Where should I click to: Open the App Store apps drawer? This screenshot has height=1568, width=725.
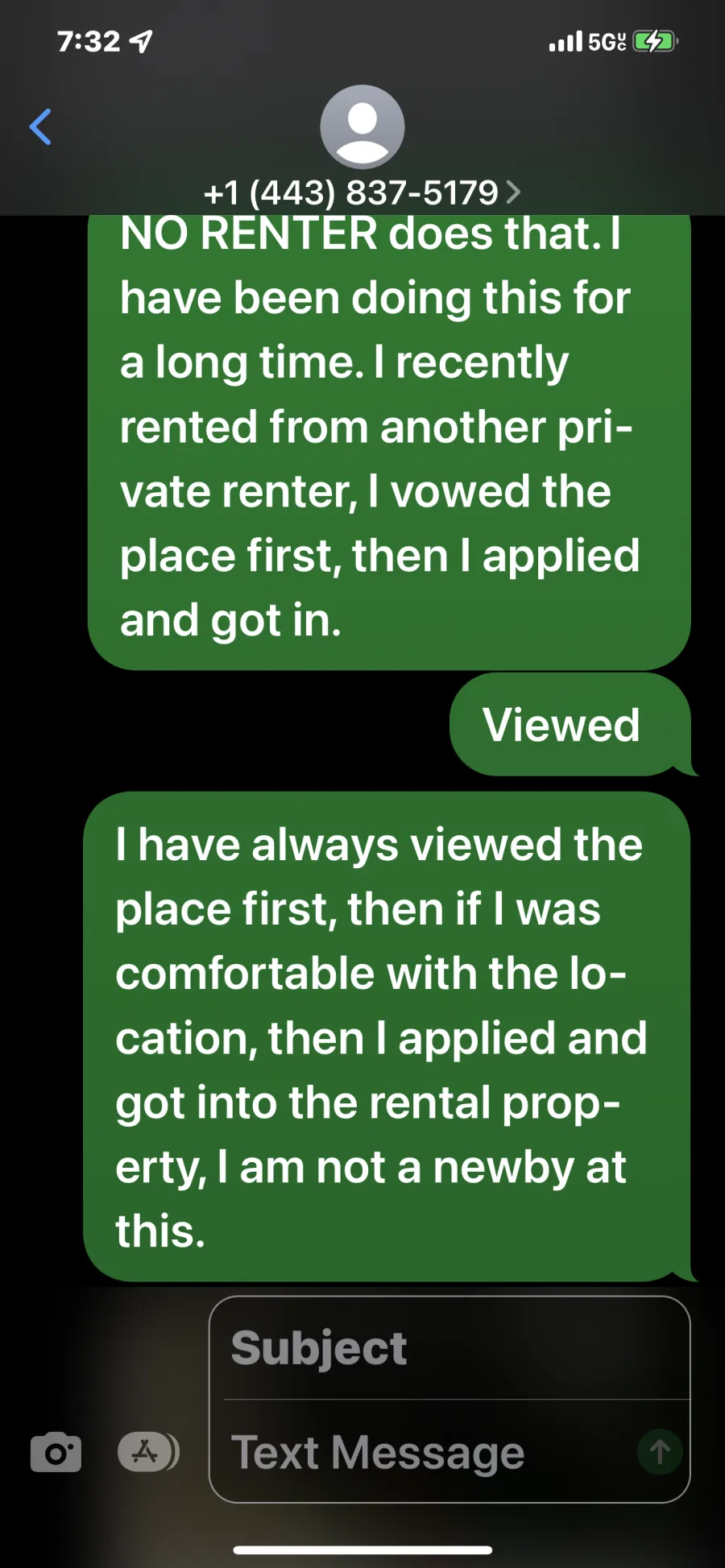click(148, 1452)
